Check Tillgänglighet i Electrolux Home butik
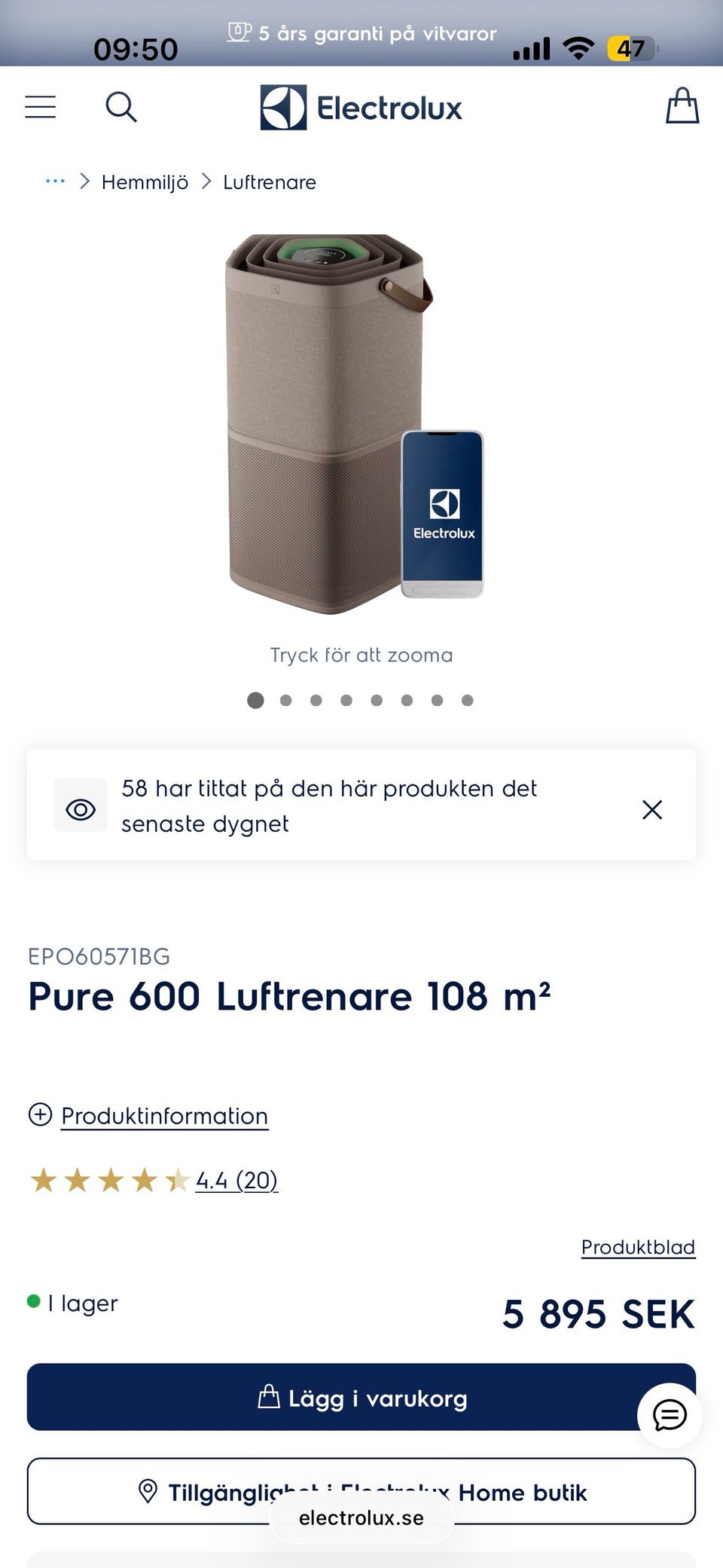 pos(361,1494)
